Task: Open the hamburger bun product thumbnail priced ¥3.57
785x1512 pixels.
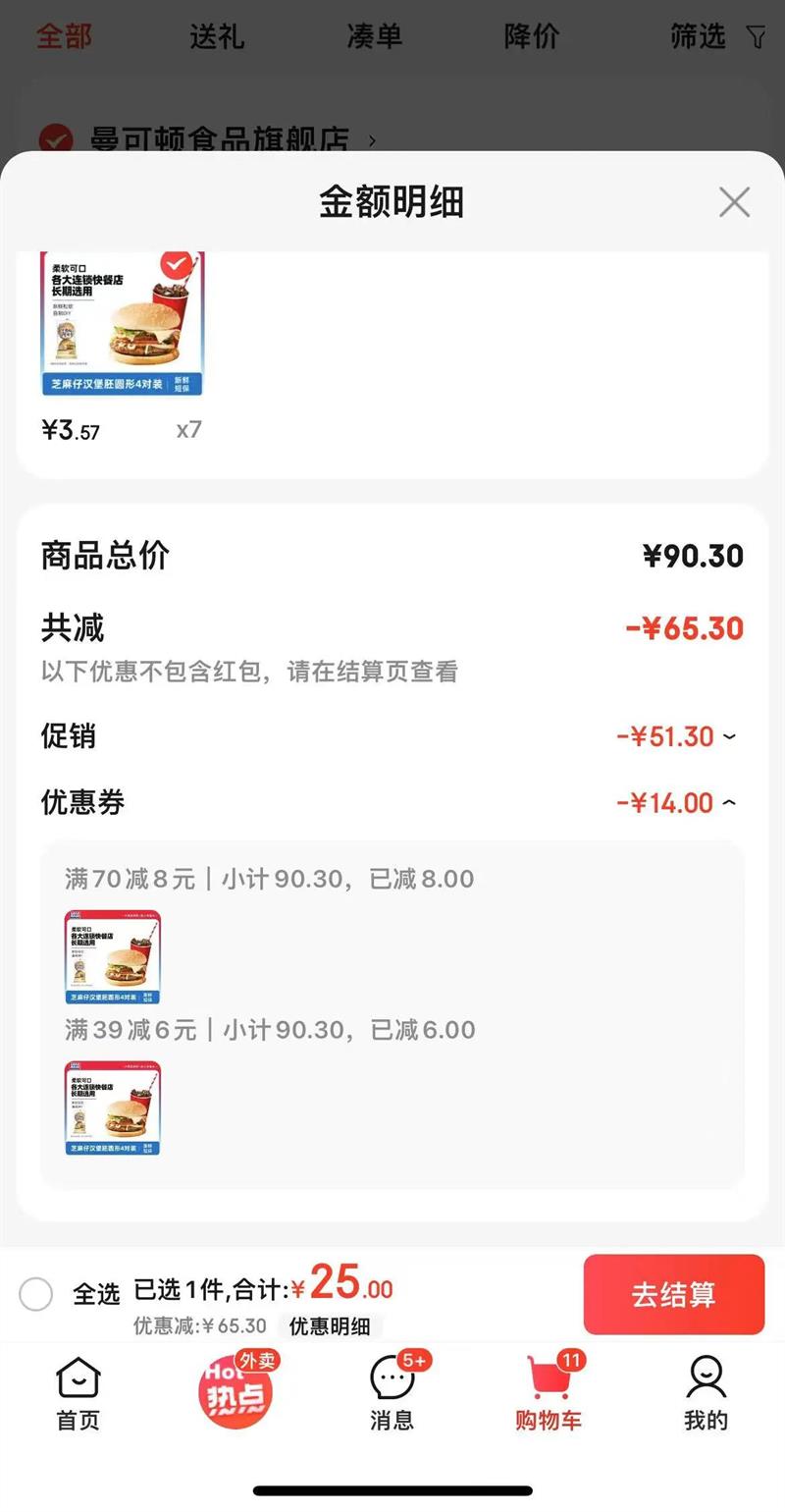Action: [x=122, y=323]
